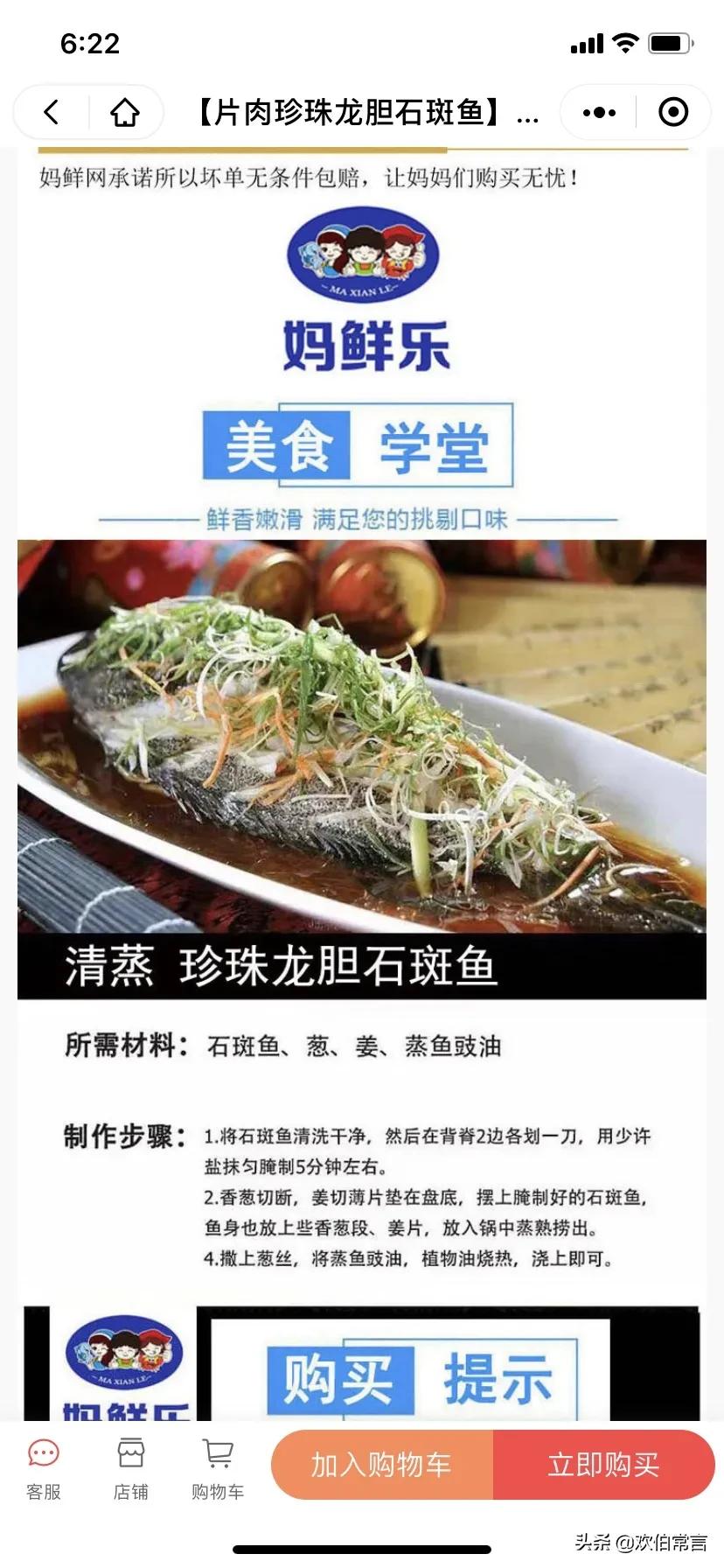The width and height of the screenshot is (724, 1568).
Task: Tap the circular mini-program exit icon
Action: coord(672,112)
